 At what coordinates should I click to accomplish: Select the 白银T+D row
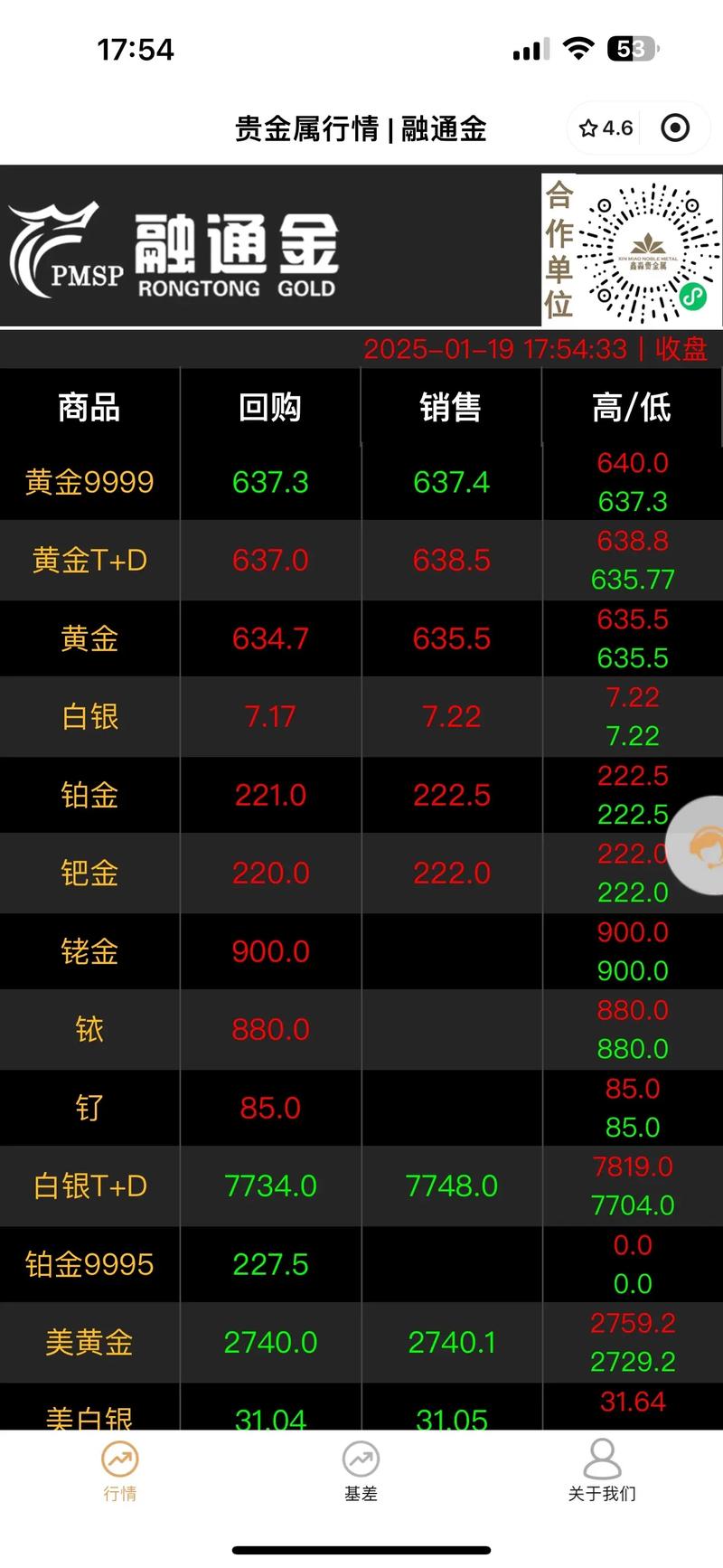(89, 1186)
